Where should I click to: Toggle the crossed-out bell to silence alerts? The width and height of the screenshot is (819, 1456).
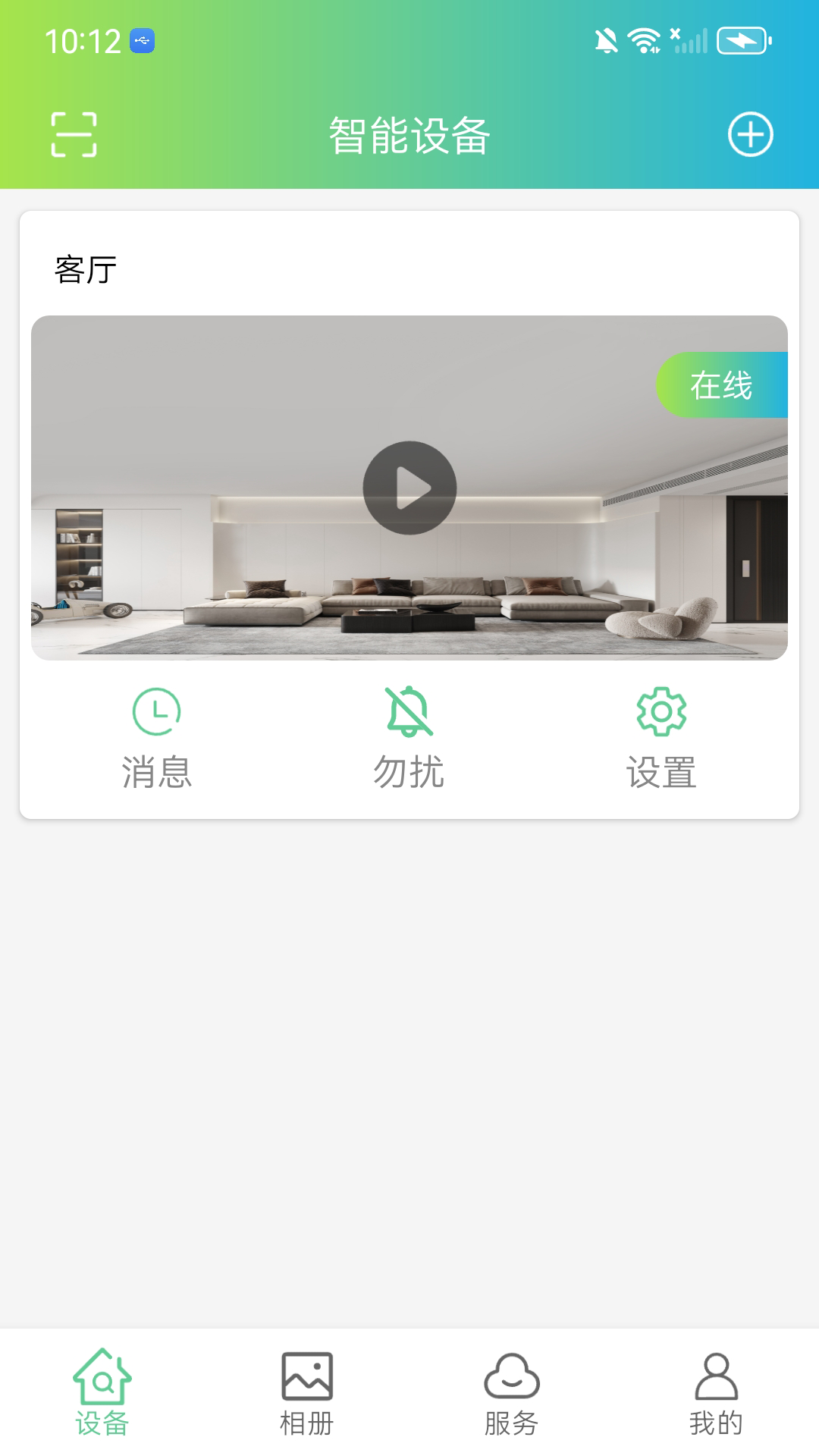(x=409, y=711)
